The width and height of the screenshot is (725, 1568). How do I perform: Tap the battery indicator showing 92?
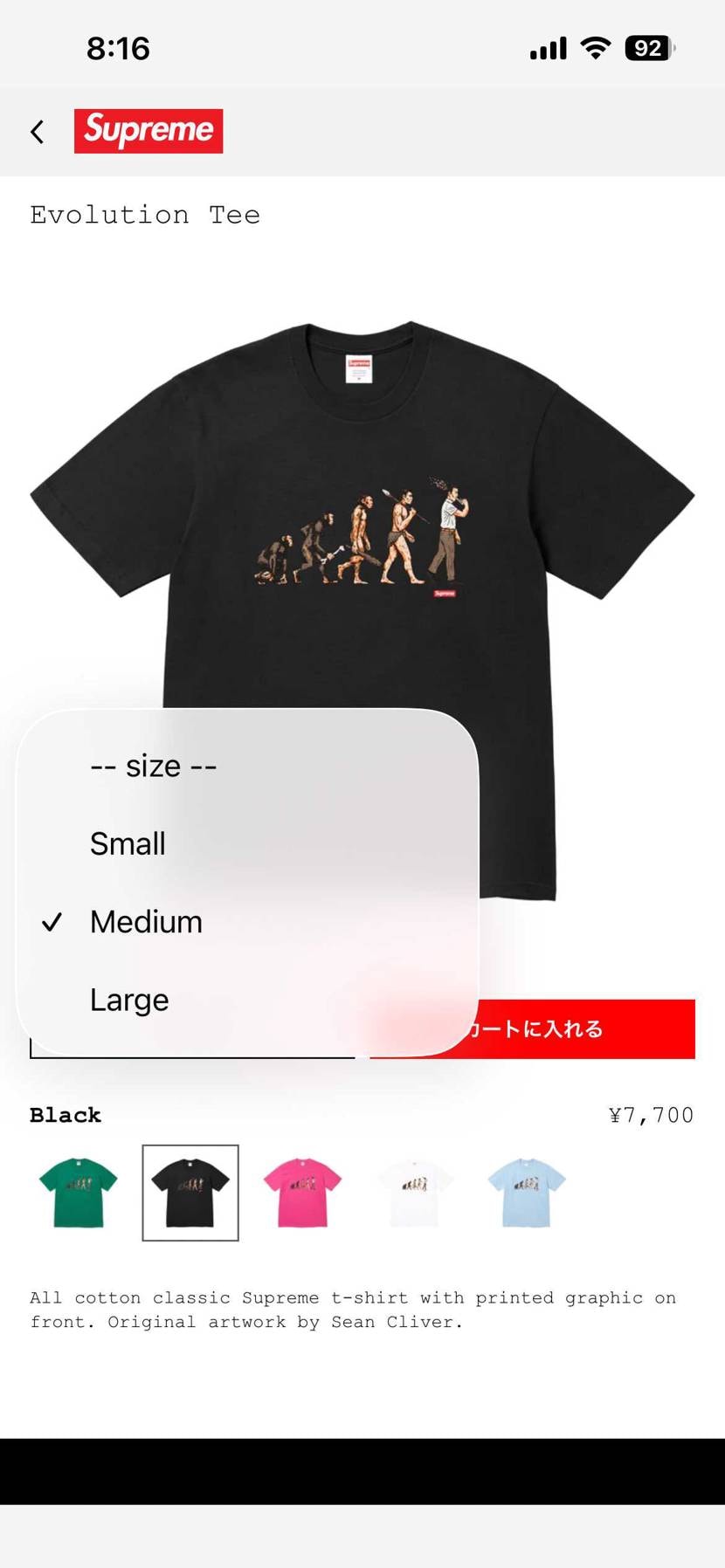(x=647, y=48)
